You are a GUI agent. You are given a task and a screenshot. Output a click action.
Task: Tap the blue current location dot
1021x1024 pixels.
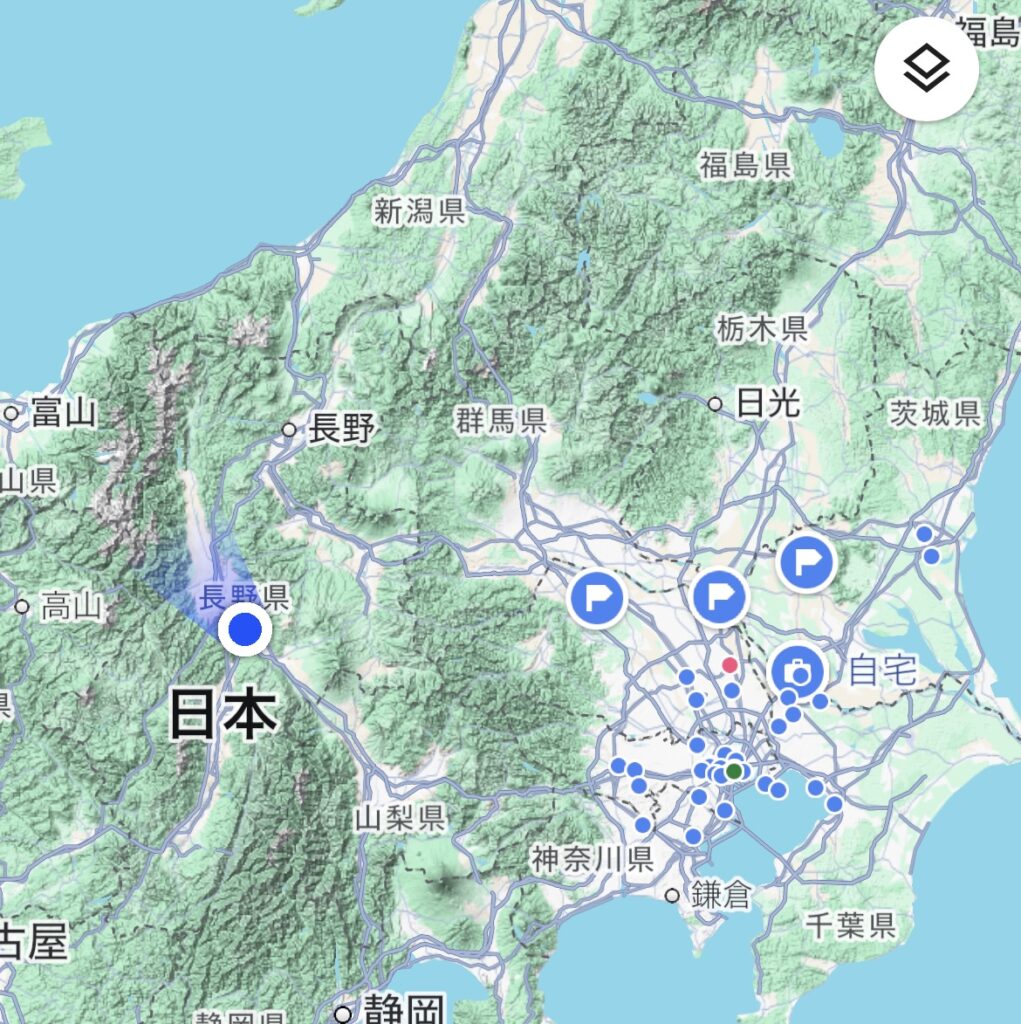[x=245, y=630]
